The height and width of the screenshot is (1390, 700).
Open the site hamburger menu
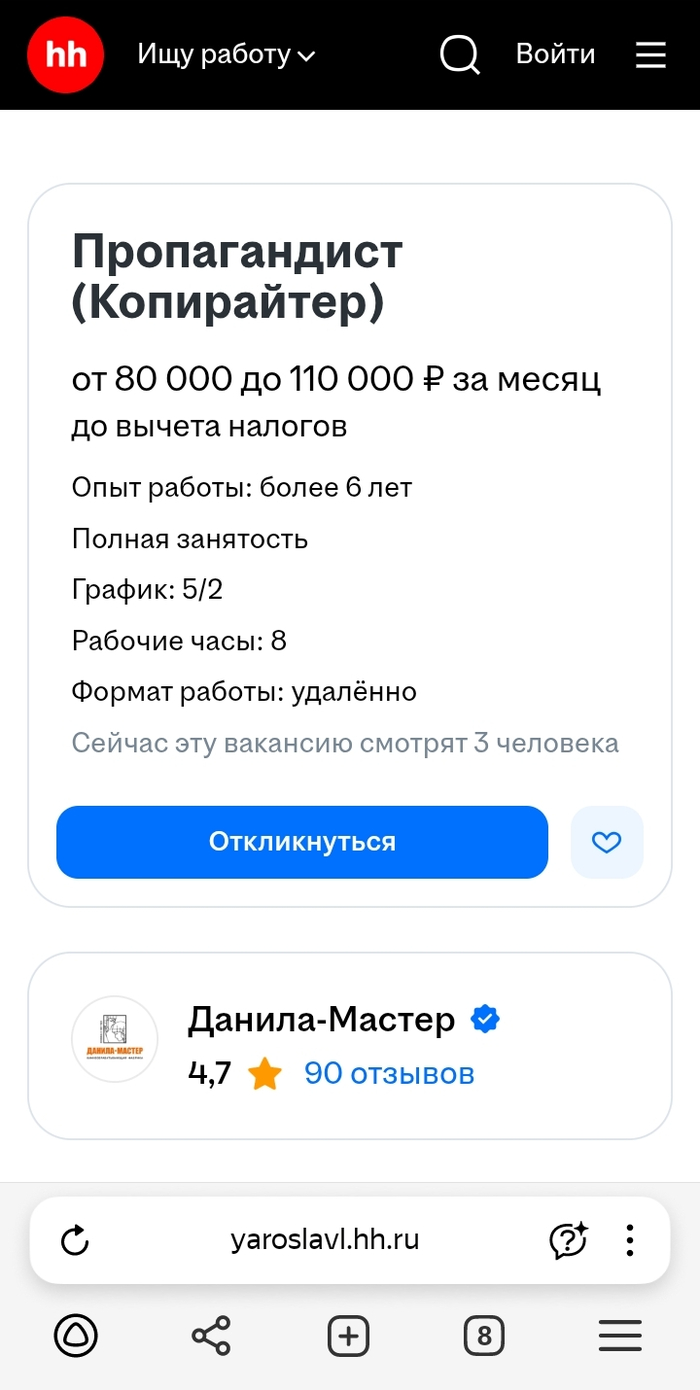pyautogui.click(x=650, y=55)
